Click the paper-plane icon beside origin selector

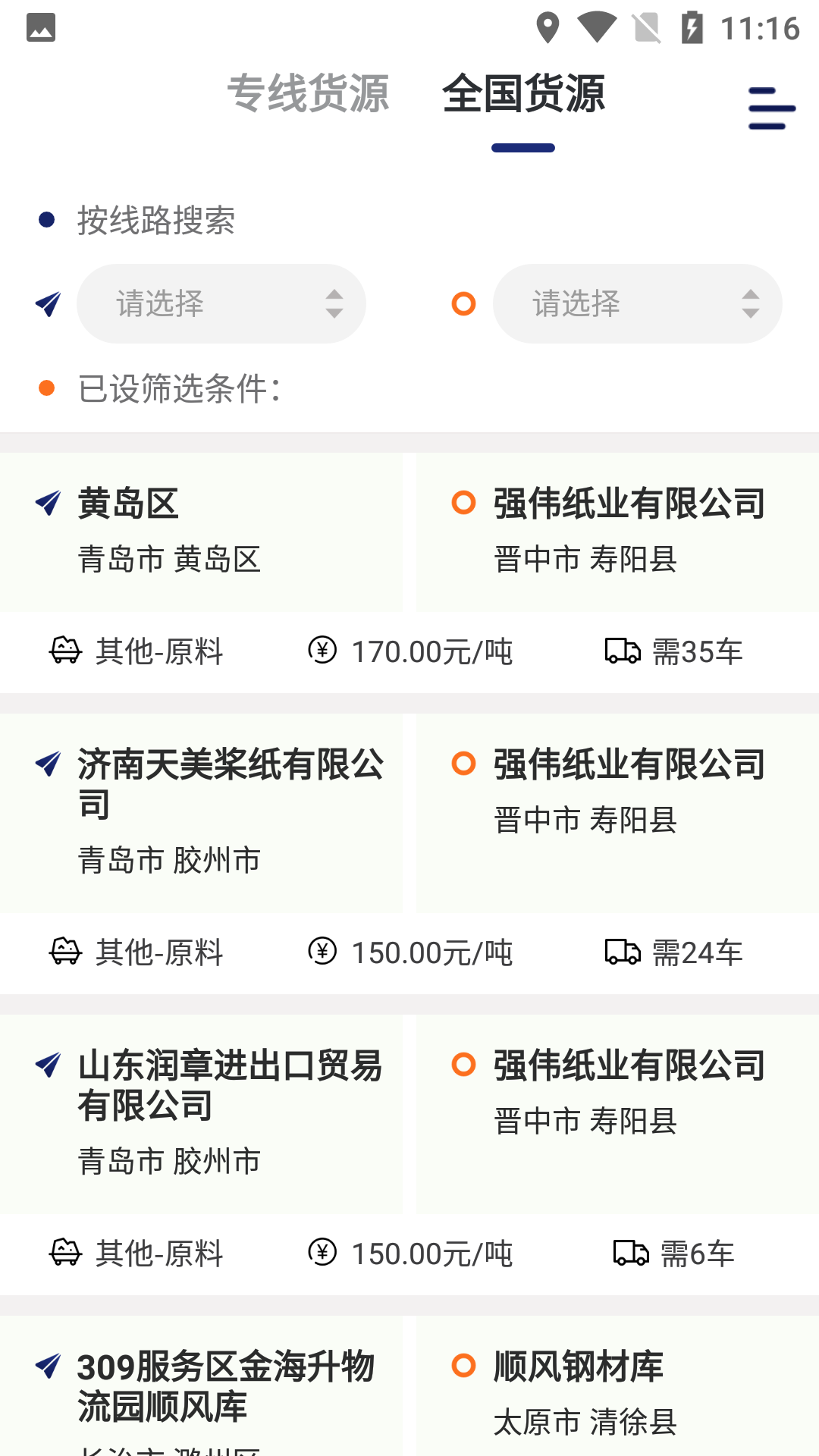[x=47, y=303]
